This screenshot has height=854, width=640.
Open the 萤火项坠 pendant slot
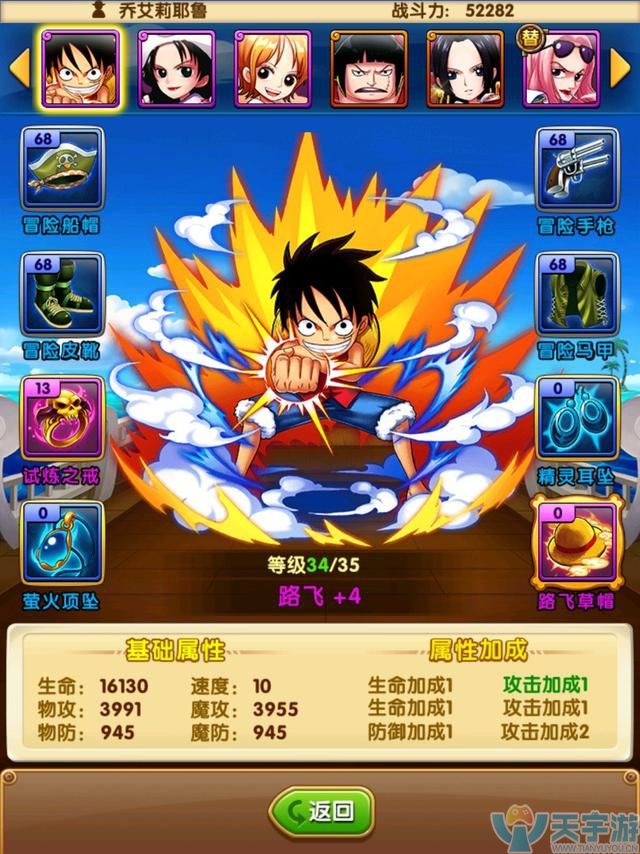(62, 545)
